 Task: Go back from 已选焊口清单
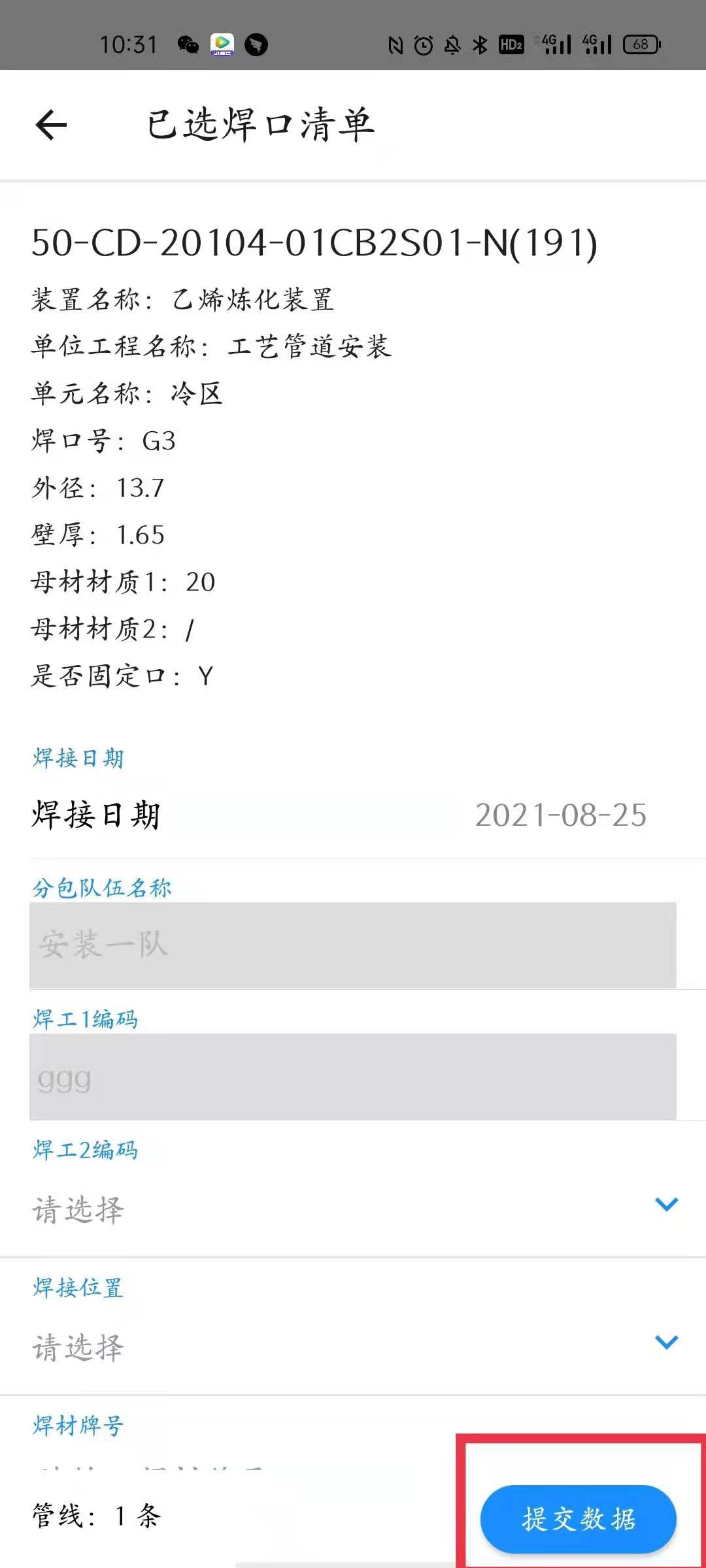tap(51, 125)
